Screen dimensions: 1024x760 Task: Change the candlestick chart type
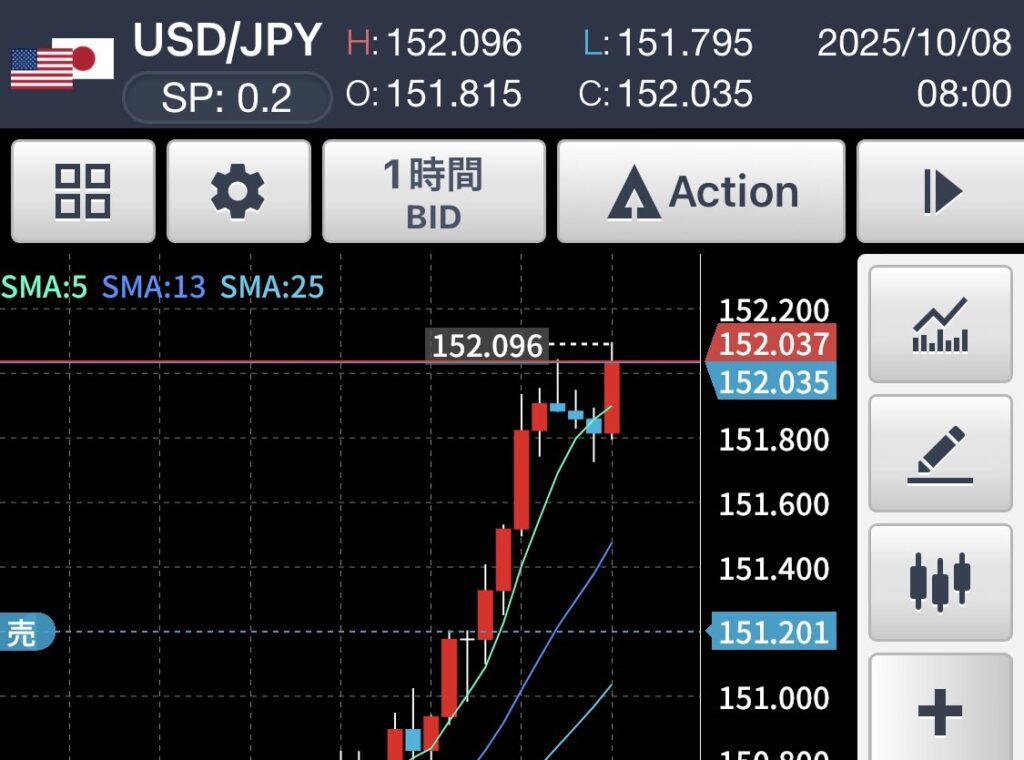pyautogui.click(x=940, y=582)
